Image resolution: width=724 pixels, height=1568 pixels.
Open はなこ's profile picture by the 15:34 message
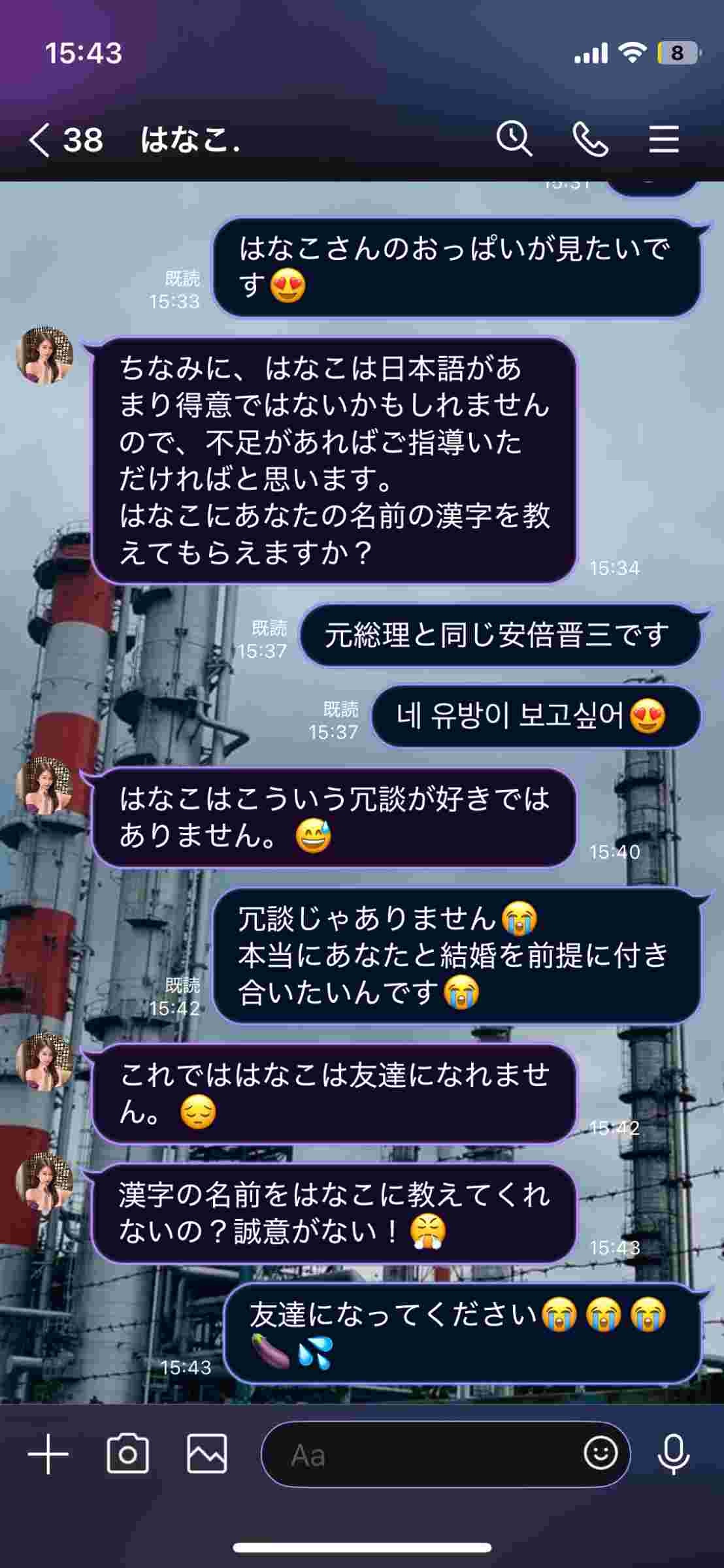click(x=44, y=356)
